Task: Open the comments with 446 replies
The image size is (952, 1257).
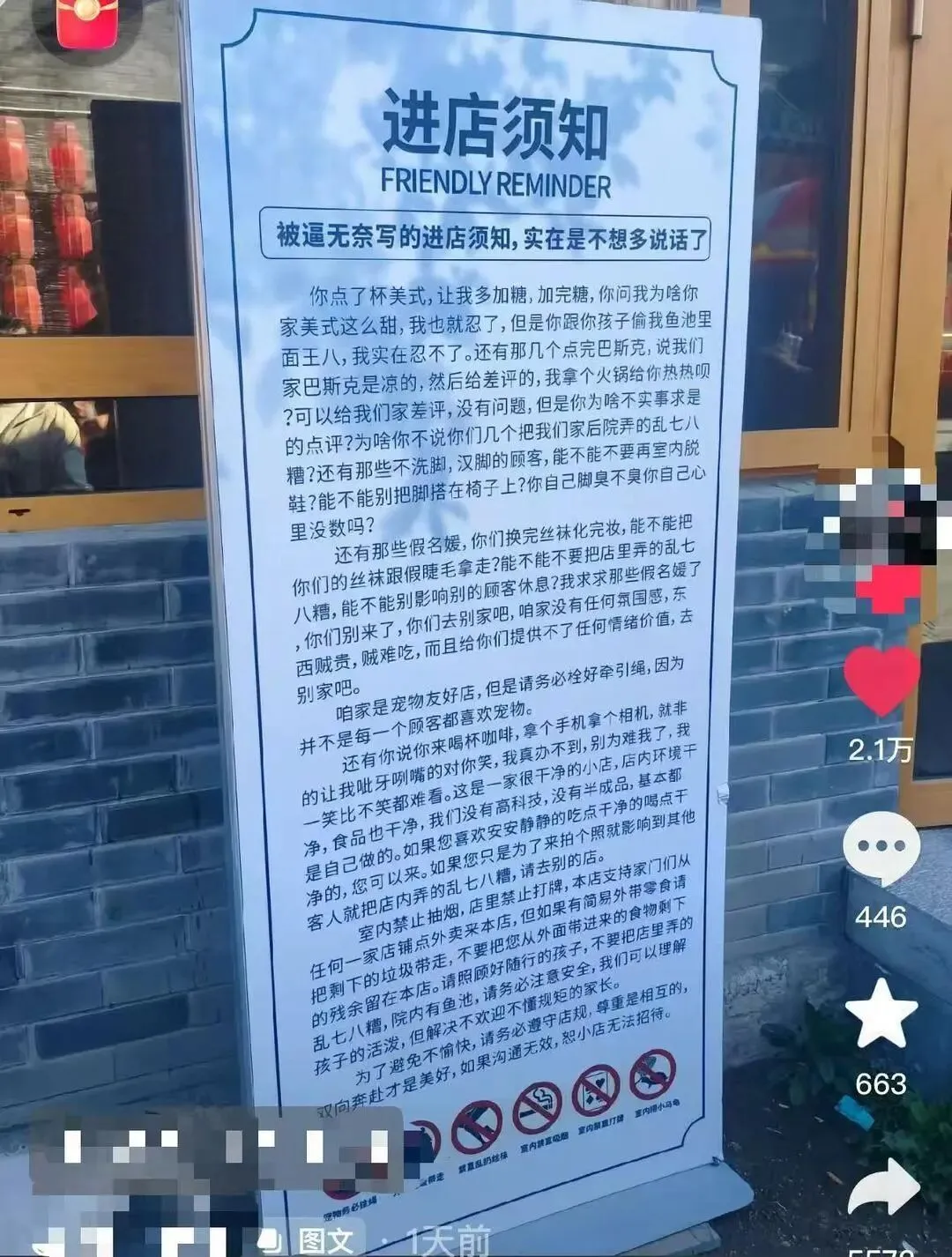Action: 881,847
